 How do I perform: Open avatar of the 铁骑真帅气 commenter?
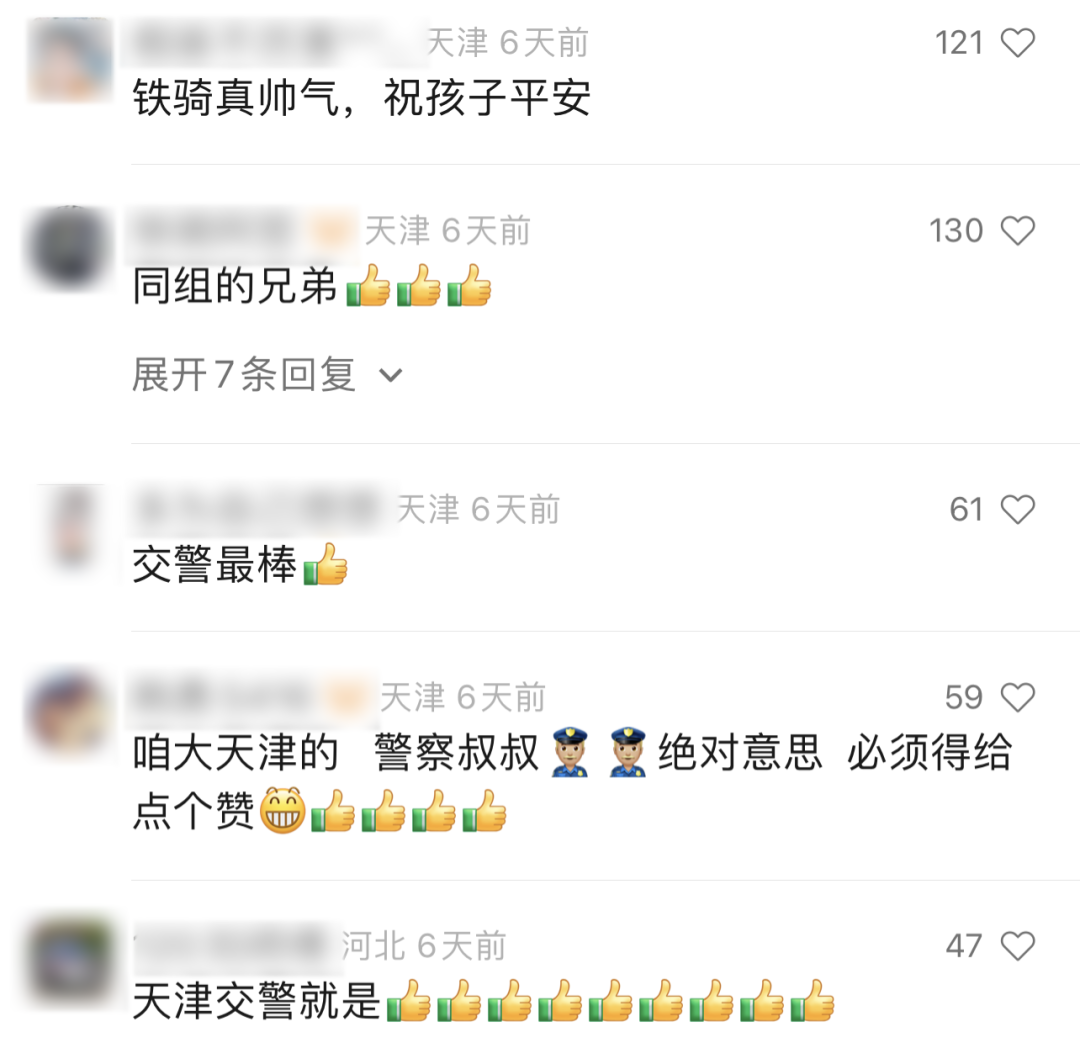pos(70,60)
